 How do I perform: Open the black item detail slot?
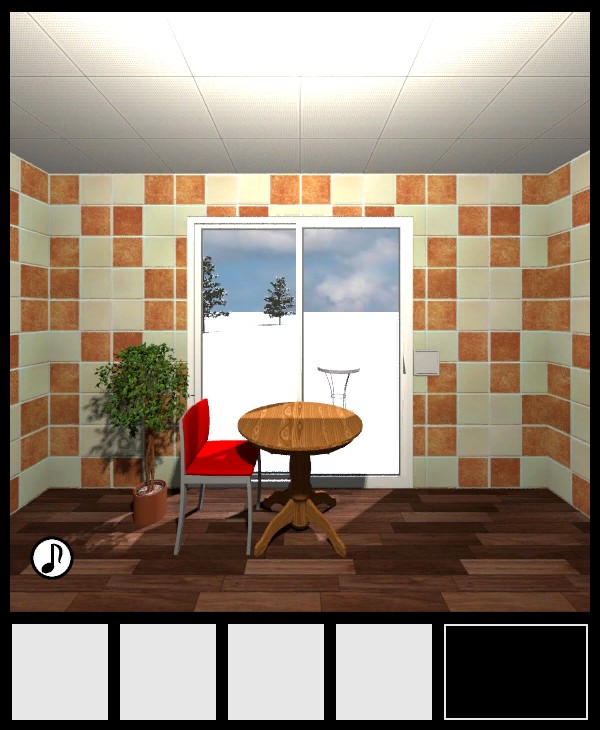click(x=516, y=672)
